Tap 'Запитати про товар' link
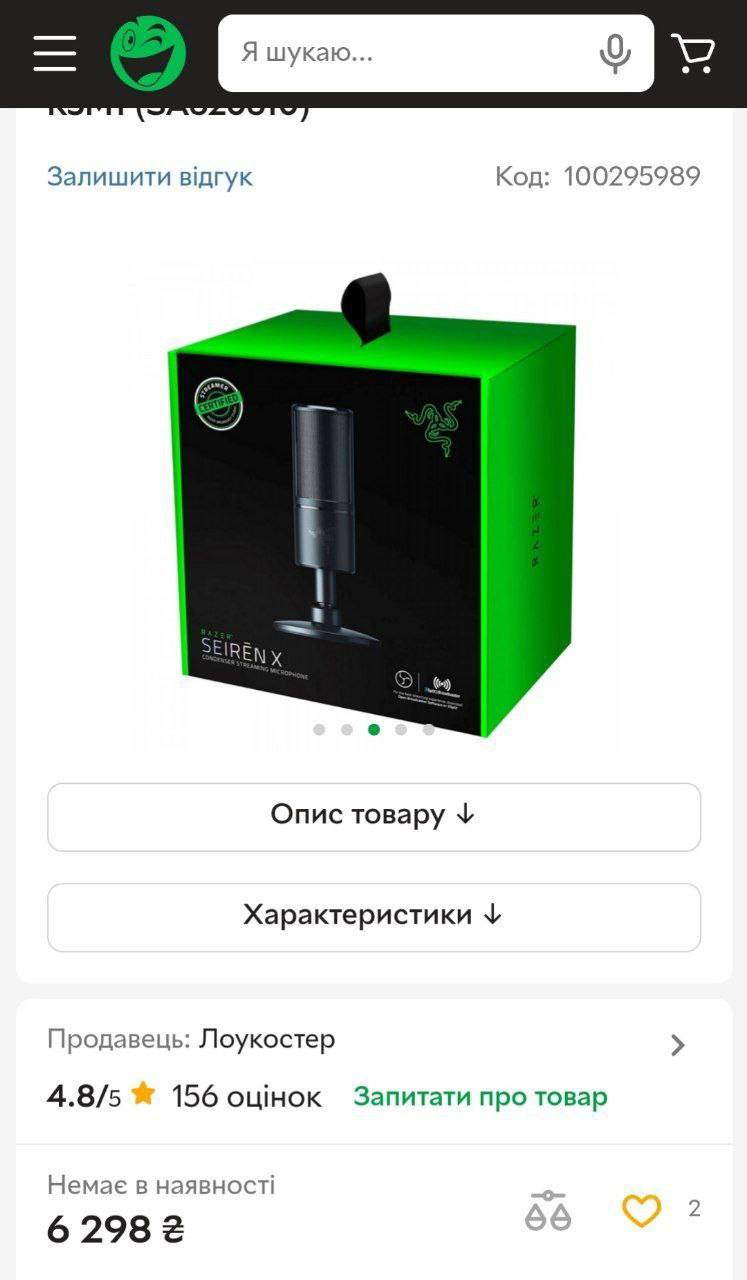 pyautogui.click(x=480, y=1097)
